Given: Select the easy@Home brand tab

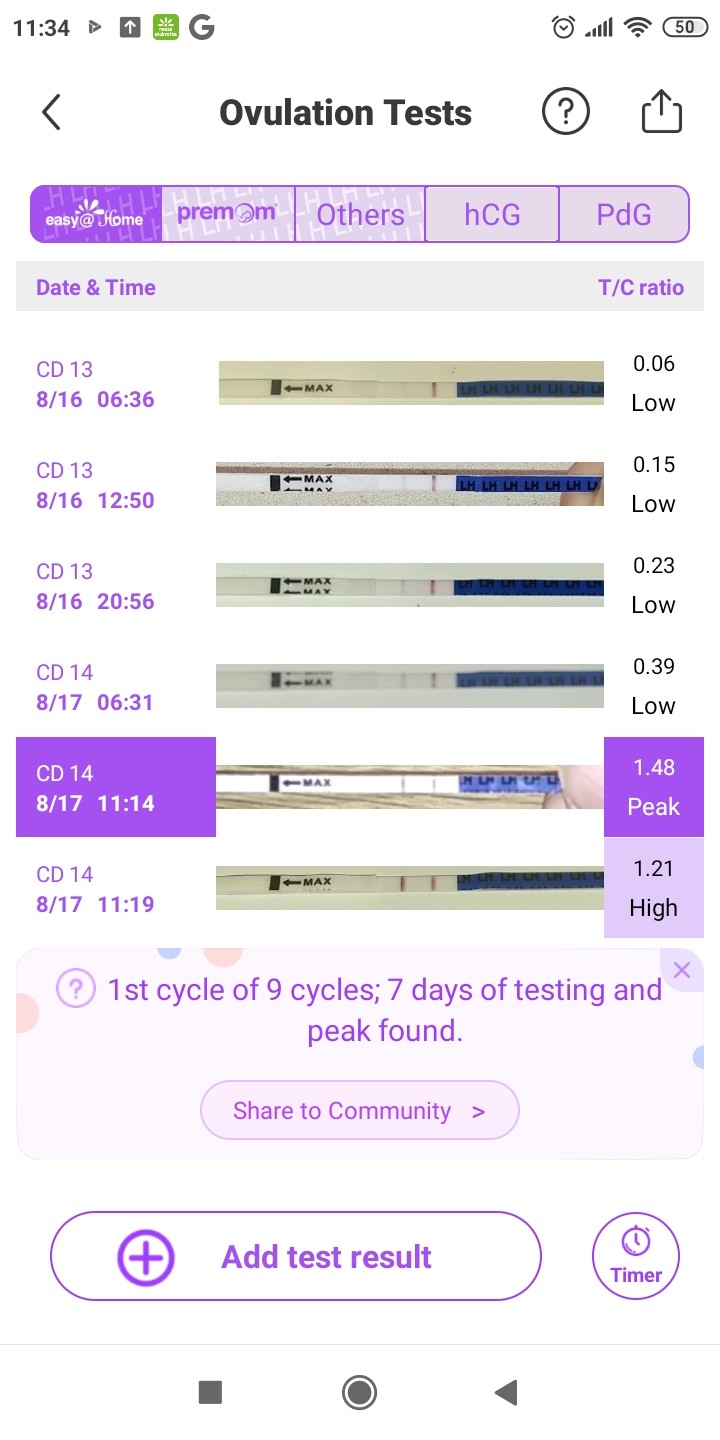Looking at the screenshot, I should (96, 214).
